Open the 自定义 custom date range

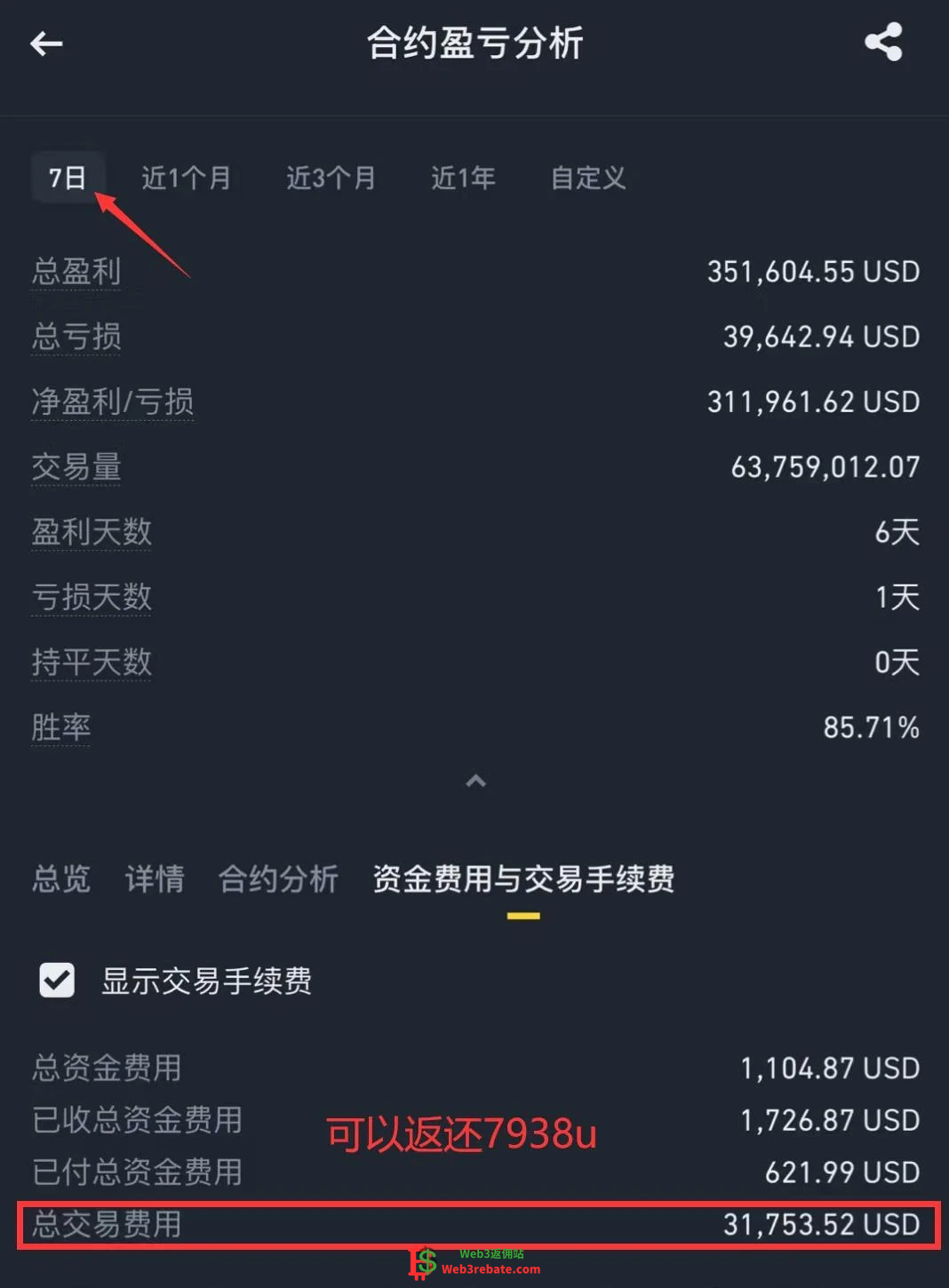[588, 178]
